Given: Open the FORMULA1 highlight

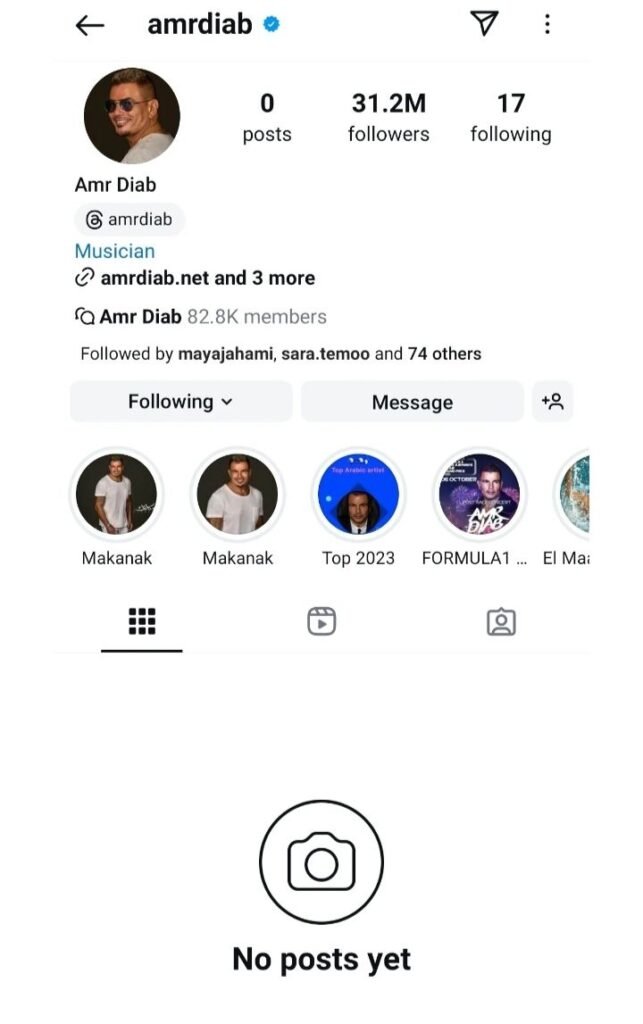Looking at the screenshot, I should point(479,495).
